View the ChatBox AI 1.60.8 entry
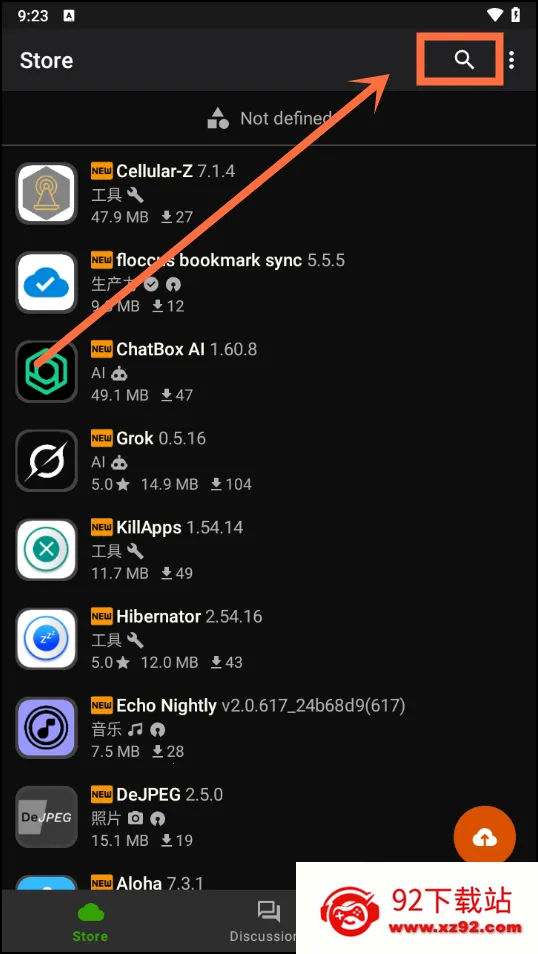This screenshot has width=538, height=954. click(x=269, y=372)
